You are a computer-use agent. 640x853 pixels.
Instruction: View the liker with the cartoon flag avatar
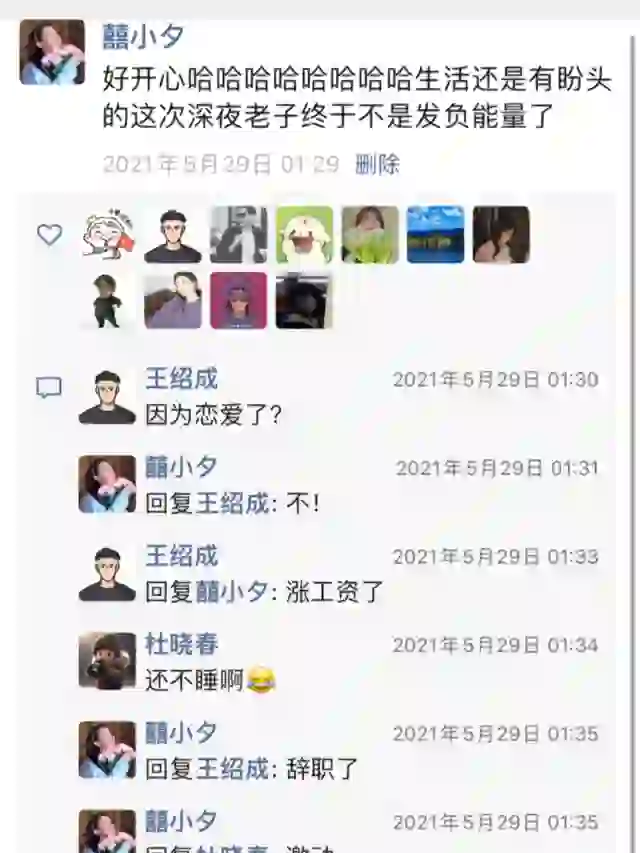(108, 235)
